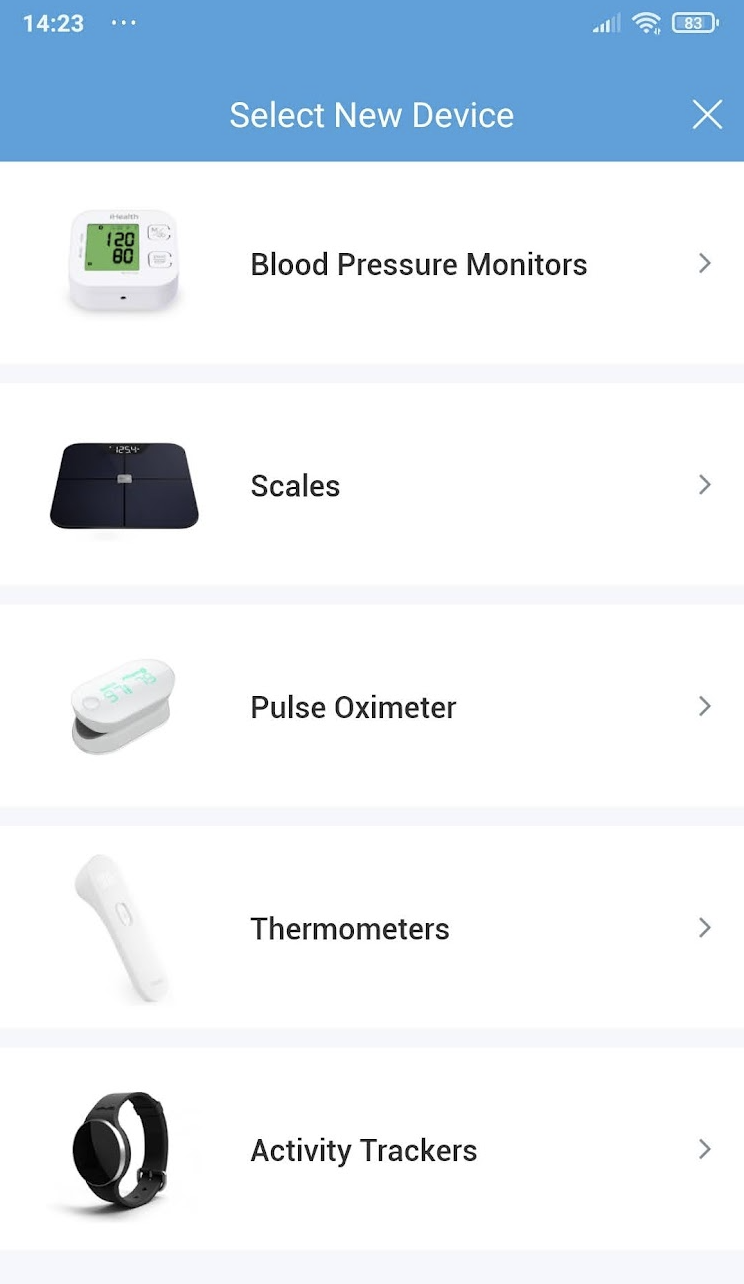Close the Select New Device screen
Screen dimensions: 744x1284
pyautogui.click(x=707, y=115)
